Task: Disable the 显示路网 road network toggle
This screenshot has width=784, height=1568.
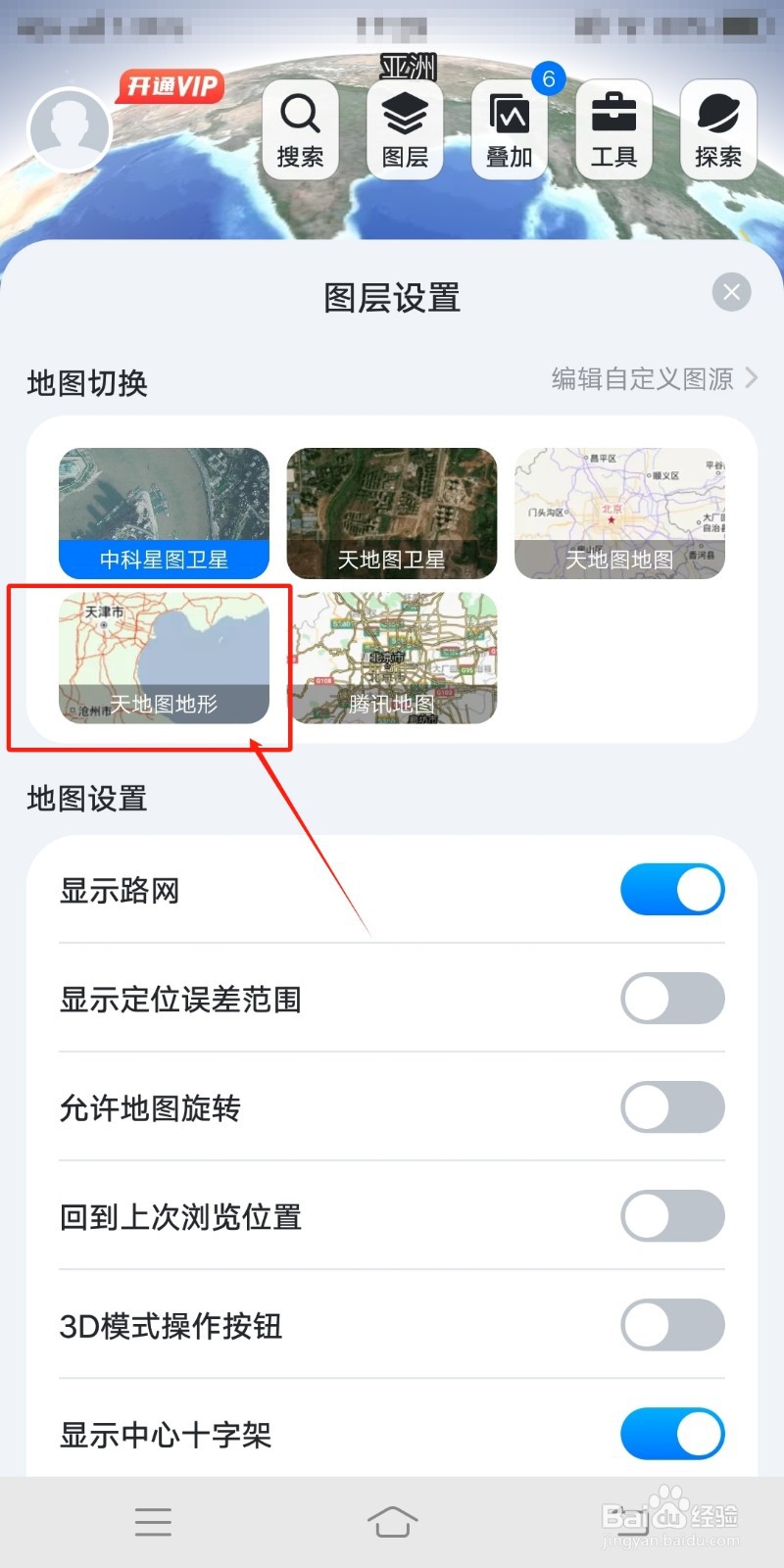Action: coord(672,889)
